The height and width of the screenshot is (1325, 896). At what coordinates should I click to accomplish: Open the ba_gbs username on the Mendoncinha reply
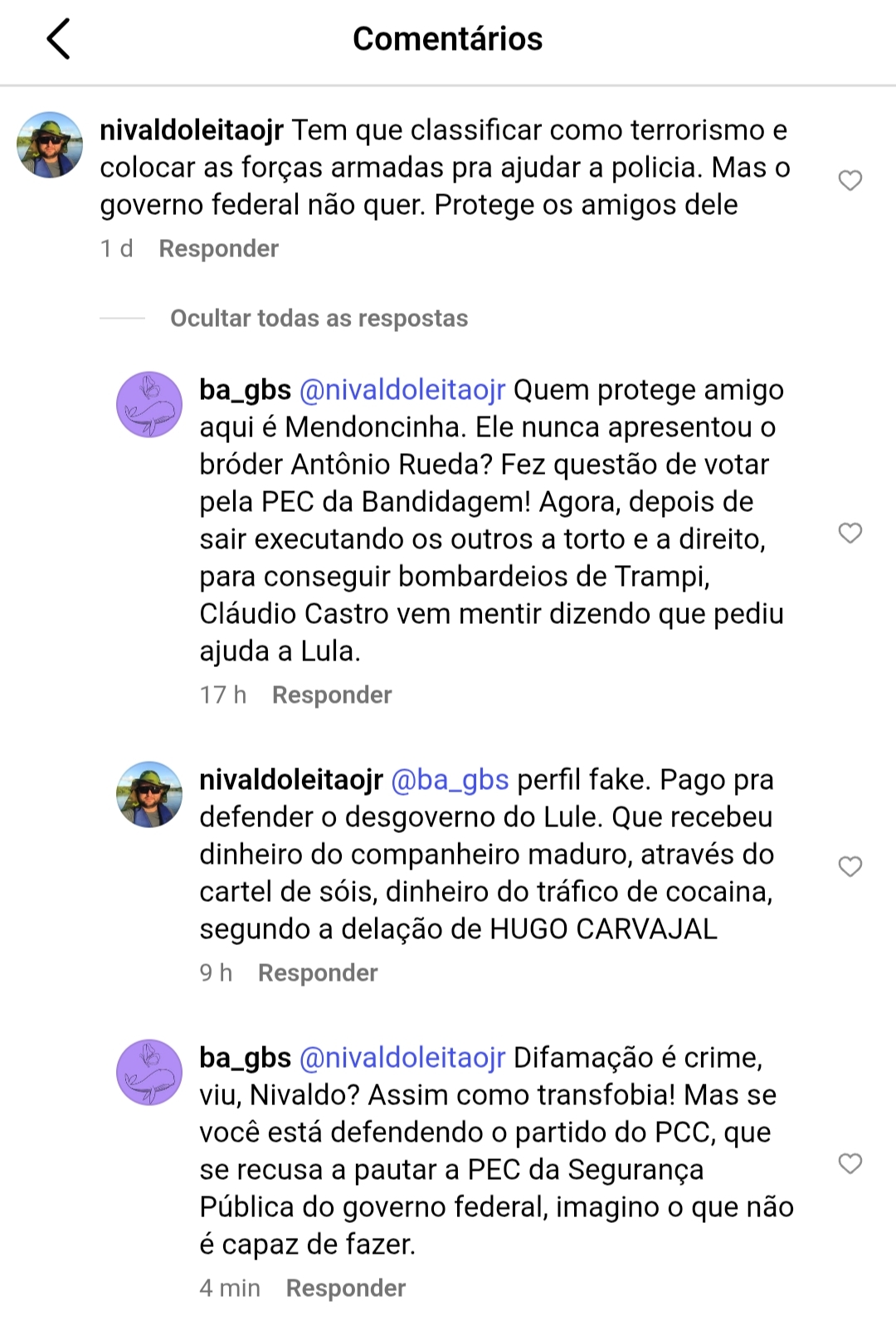click(245, 390)
